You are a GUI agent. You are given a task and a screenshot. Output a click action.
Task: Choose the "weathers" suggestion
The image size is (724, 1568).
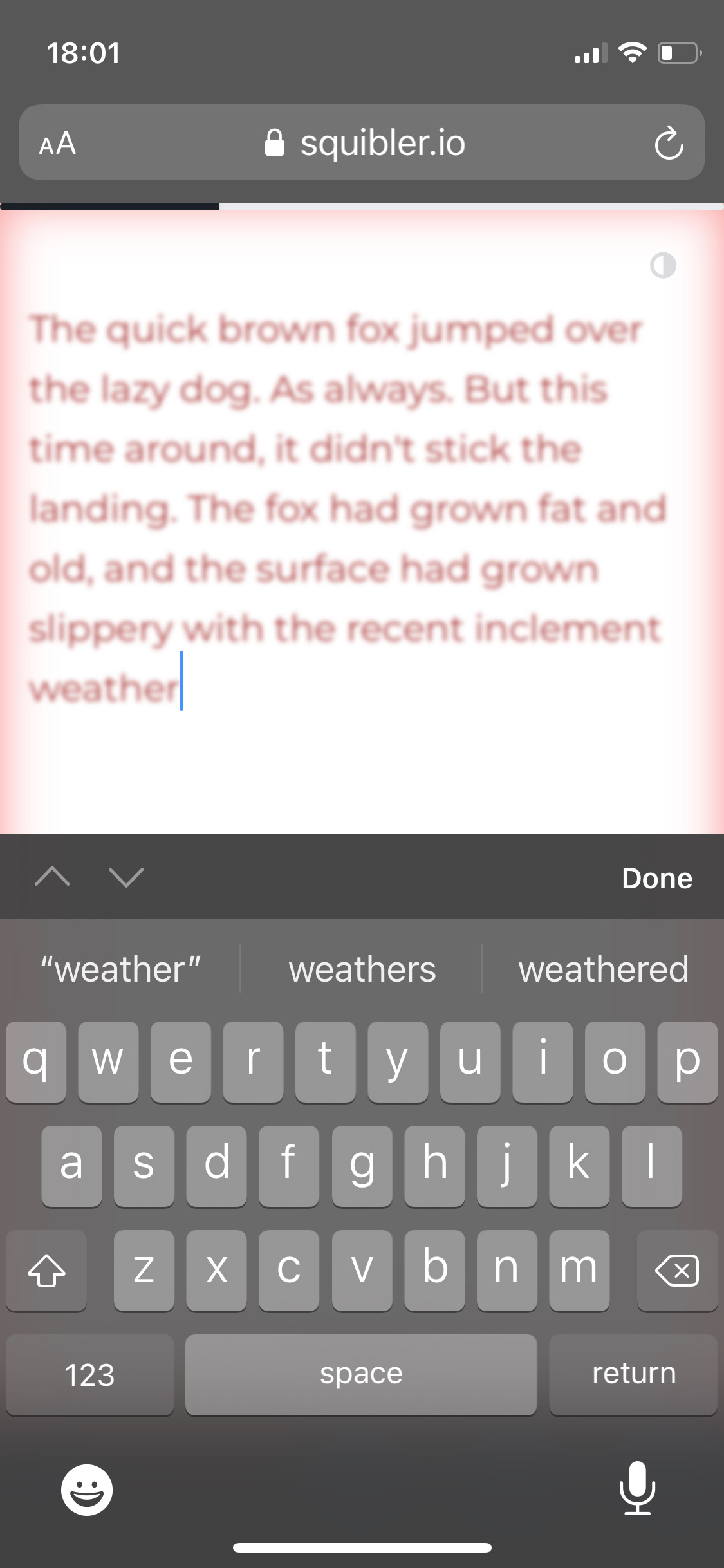pyautogui.click(x=362, y=969)
